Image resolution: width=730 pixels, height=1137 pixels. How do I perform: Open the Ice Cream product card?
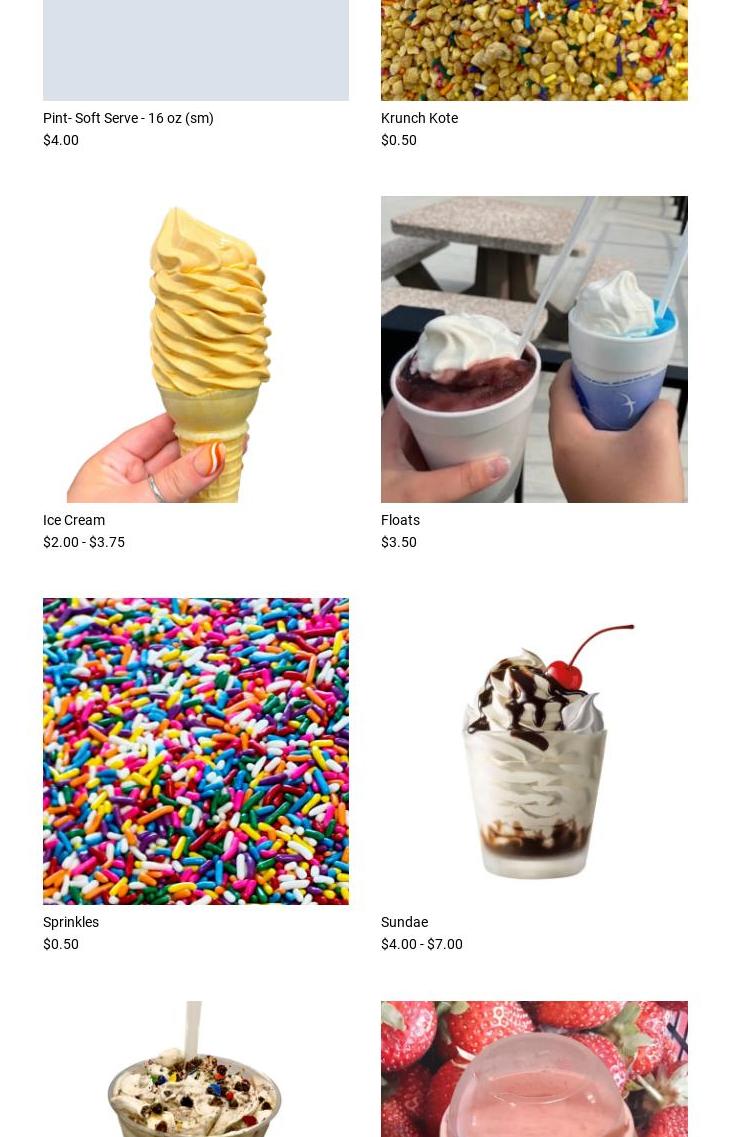click(x=196, y=350)
